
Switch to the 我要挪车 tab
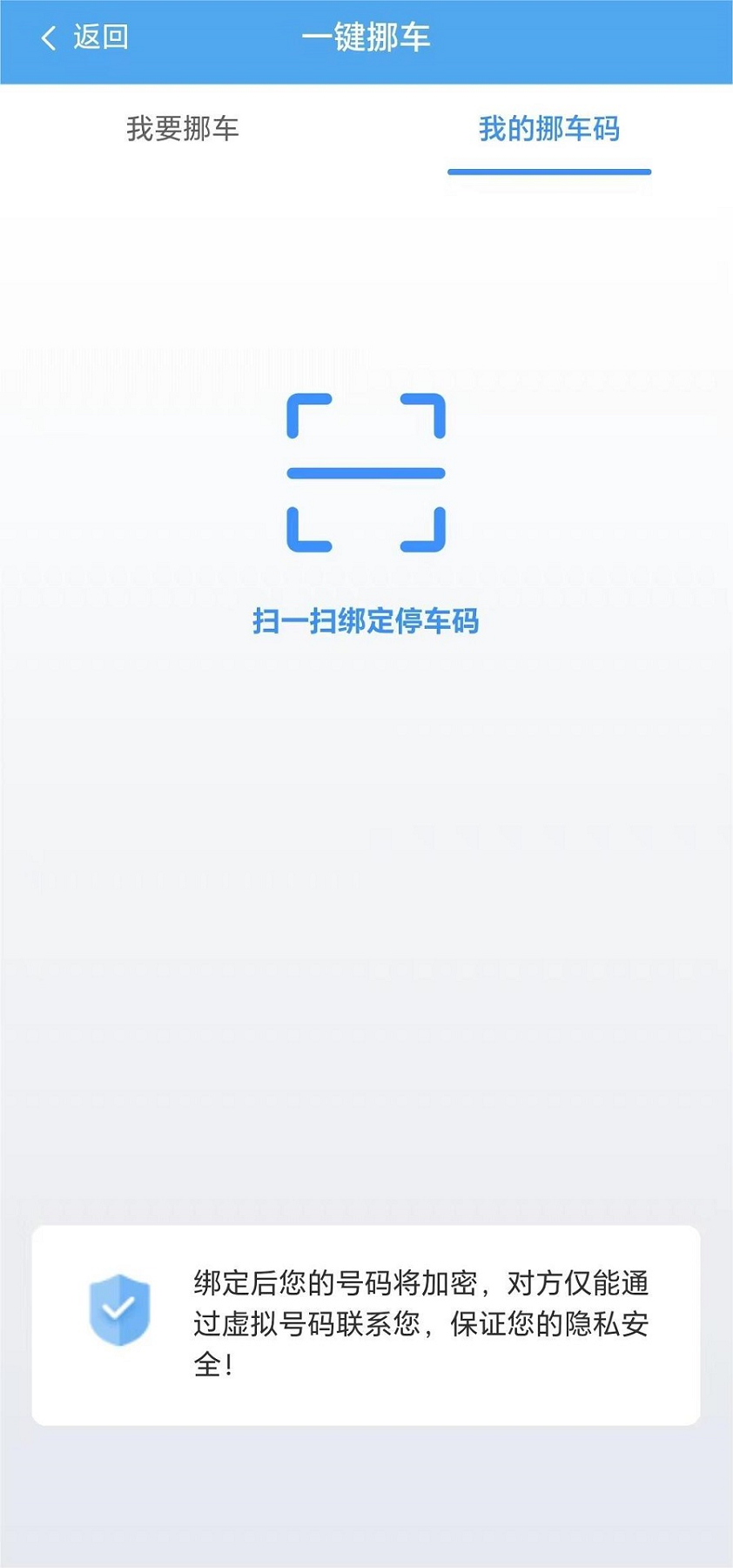pyautogui.click(x=185, y=129)
